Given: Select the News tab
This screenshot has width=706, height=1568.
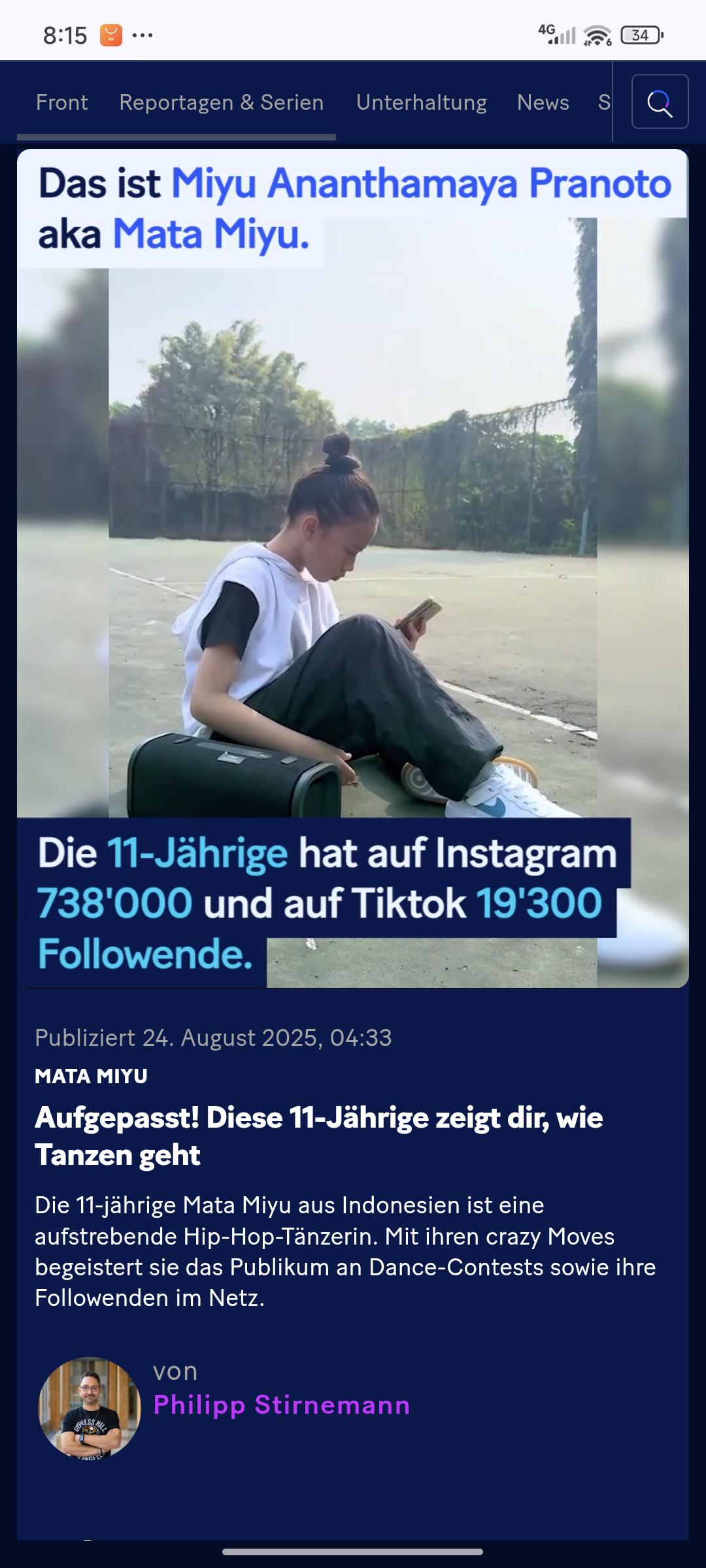Looking at the screenshot, I should click(x=543, y=103).
